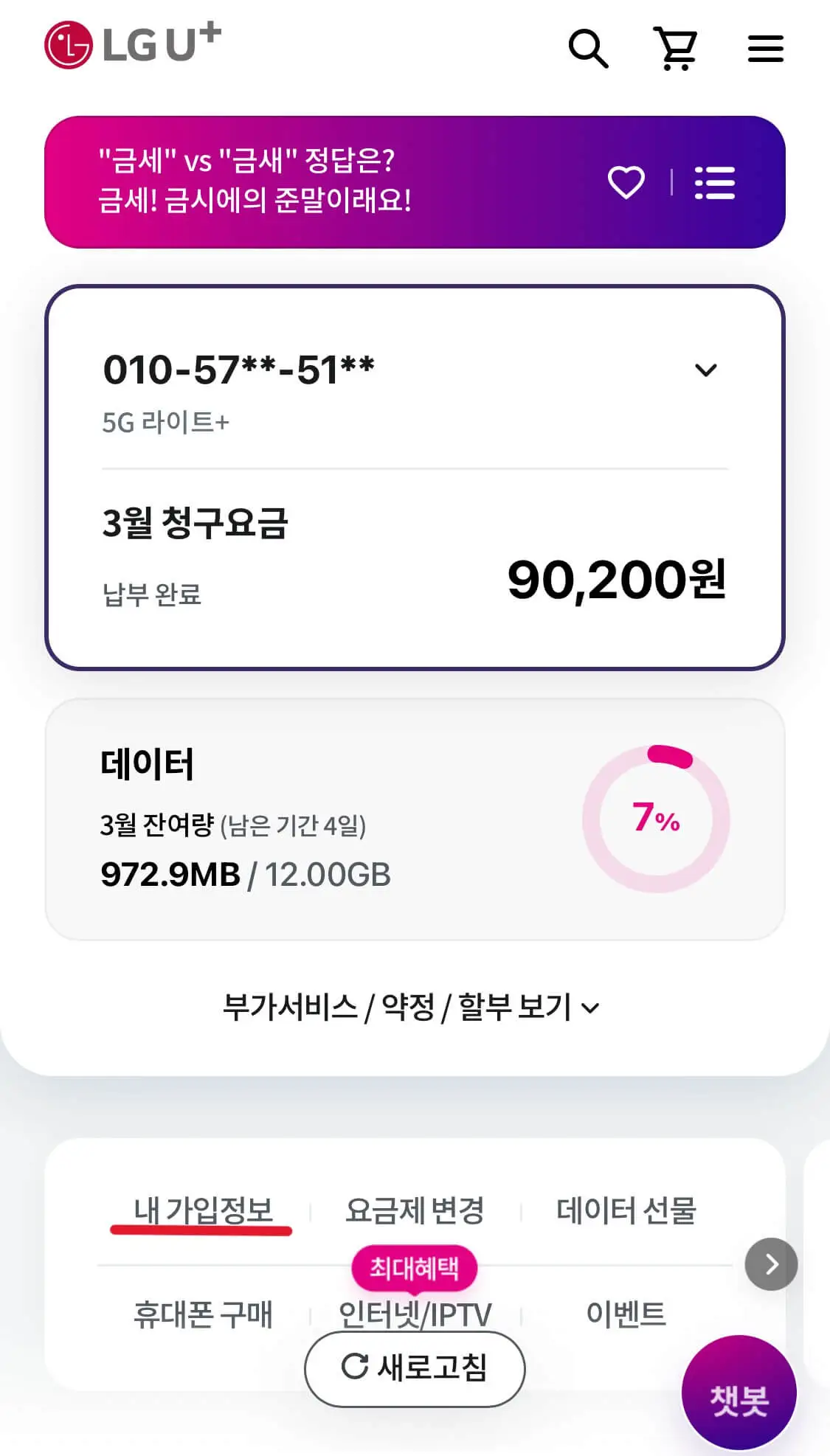Open the 요금제 변경 menu item

coord(415,1208)
